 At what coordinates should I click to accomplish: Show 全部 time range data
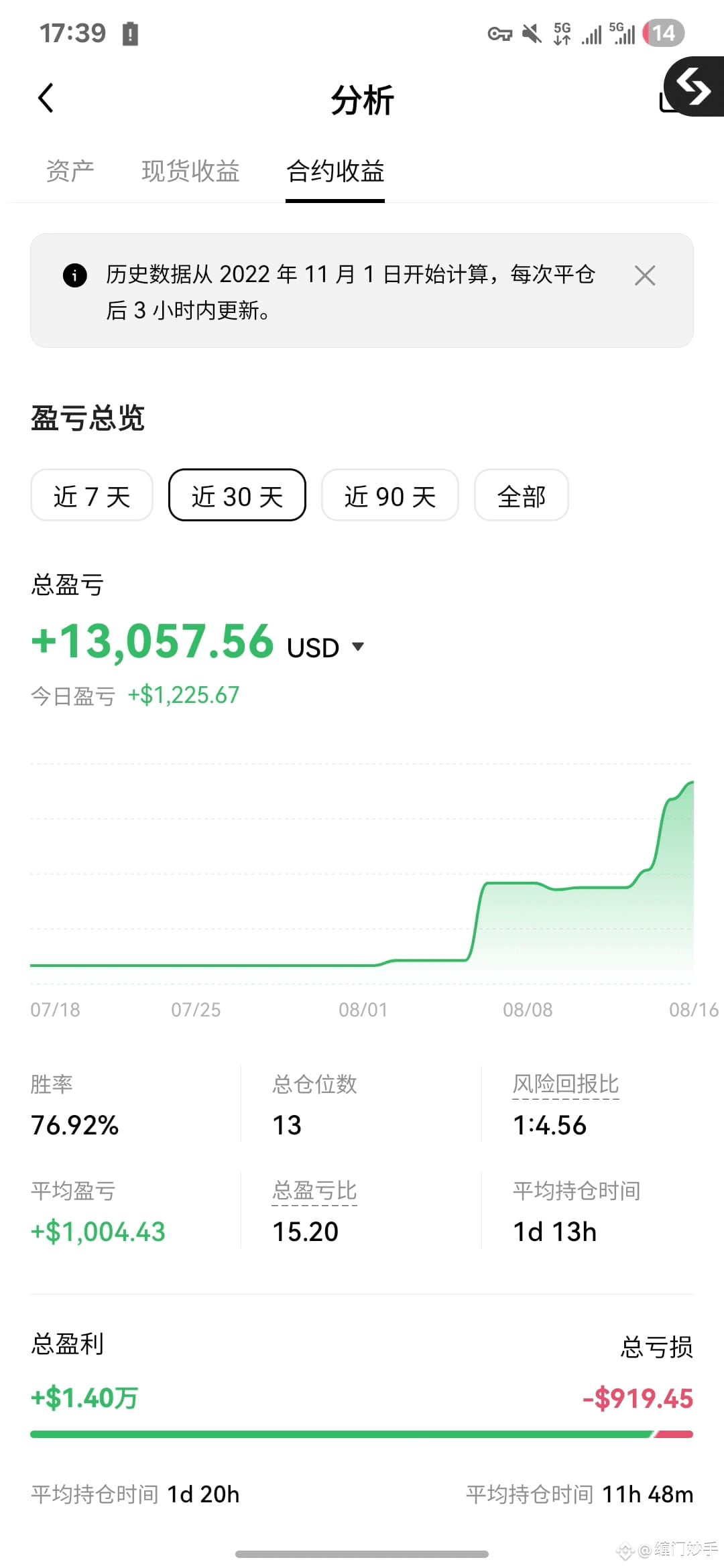click(522, 495)
